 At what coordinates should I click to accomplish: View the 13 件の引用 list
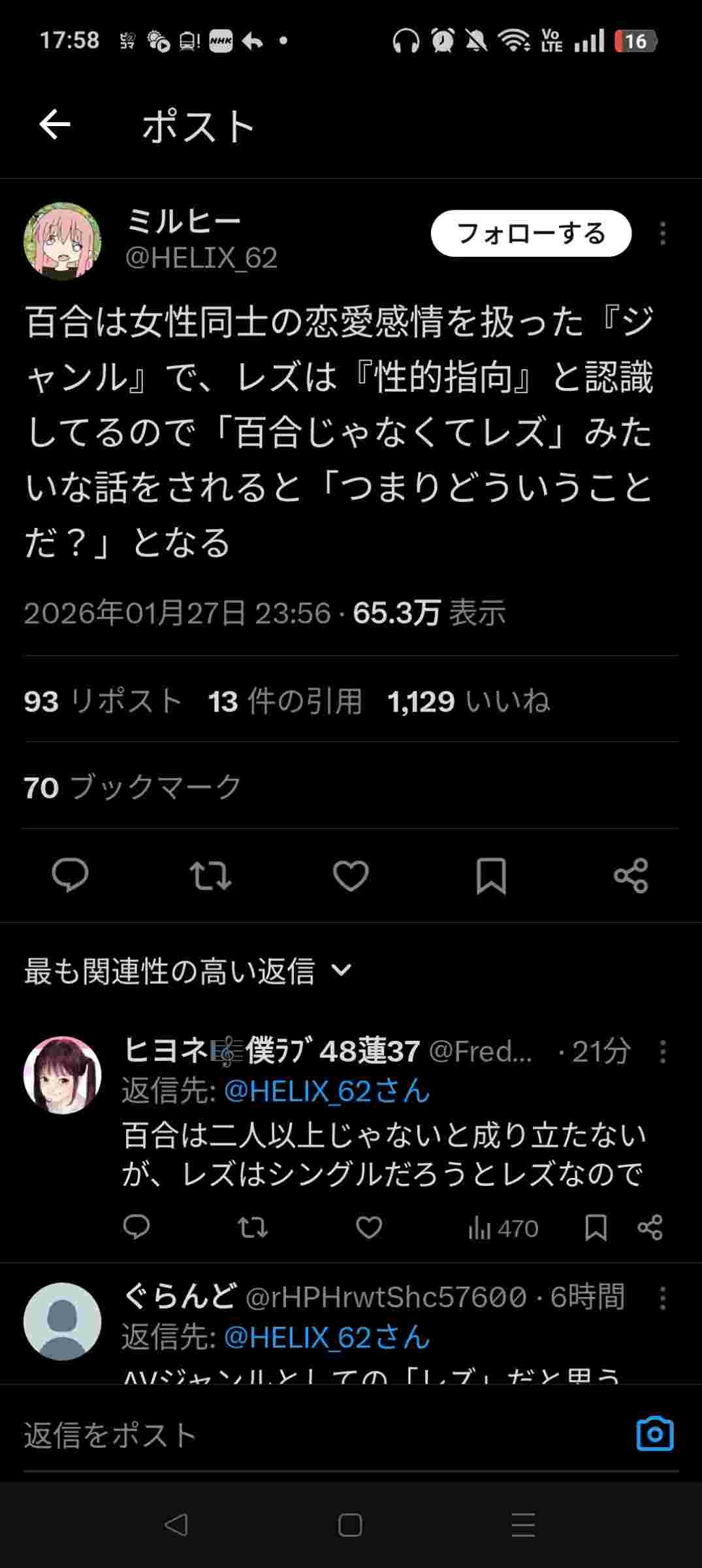285,702
